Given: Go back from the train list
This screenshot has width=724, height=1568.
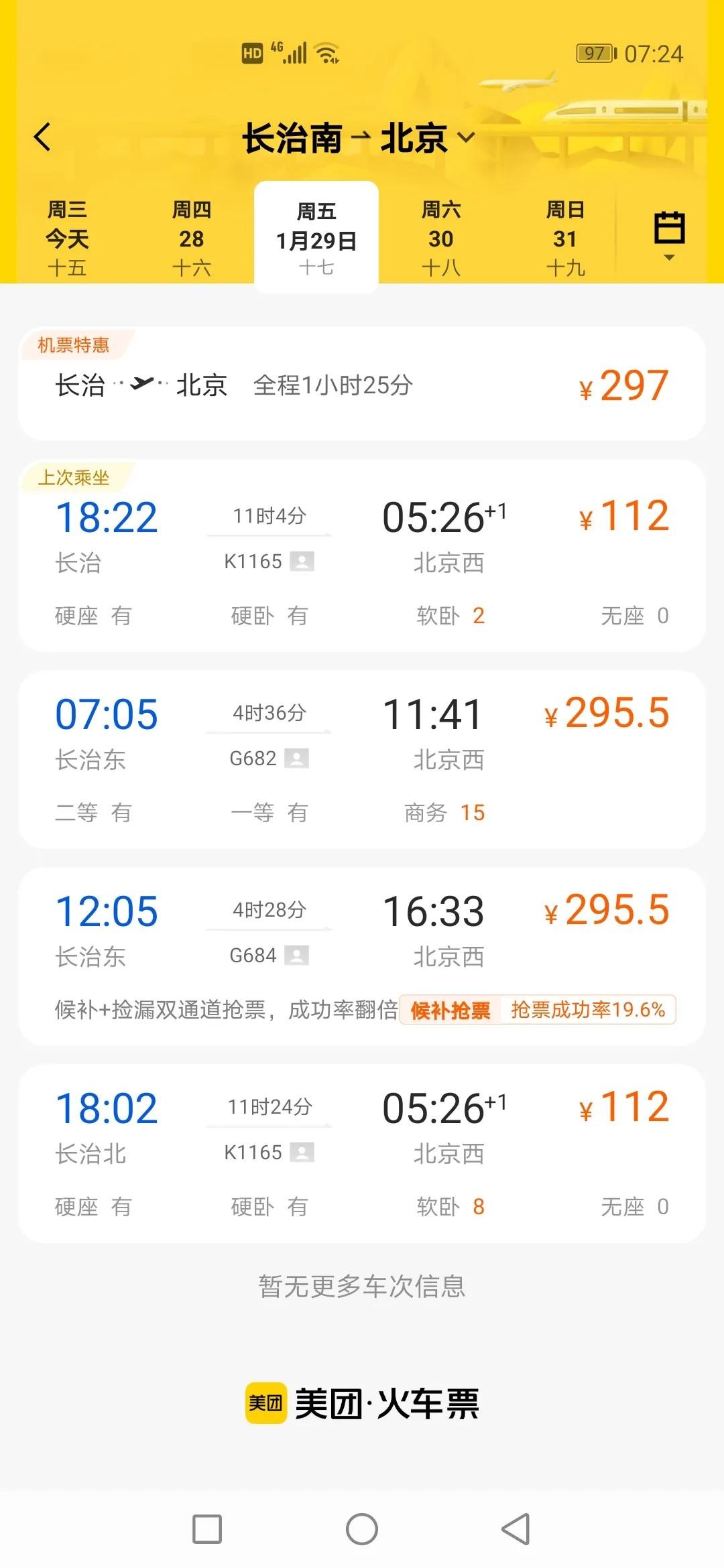Looking at the screenshot, I should point(42,137).
